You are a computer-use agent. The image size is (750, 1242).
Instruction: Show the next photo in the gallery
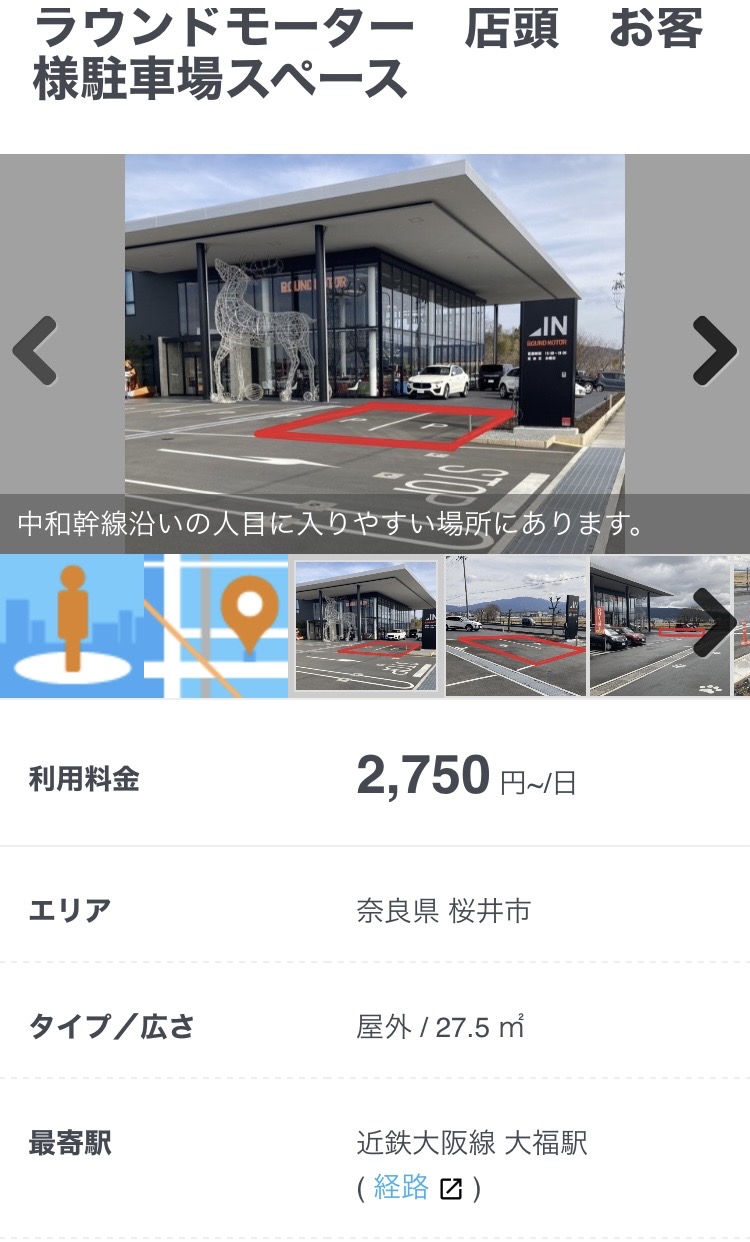point(714,352)
